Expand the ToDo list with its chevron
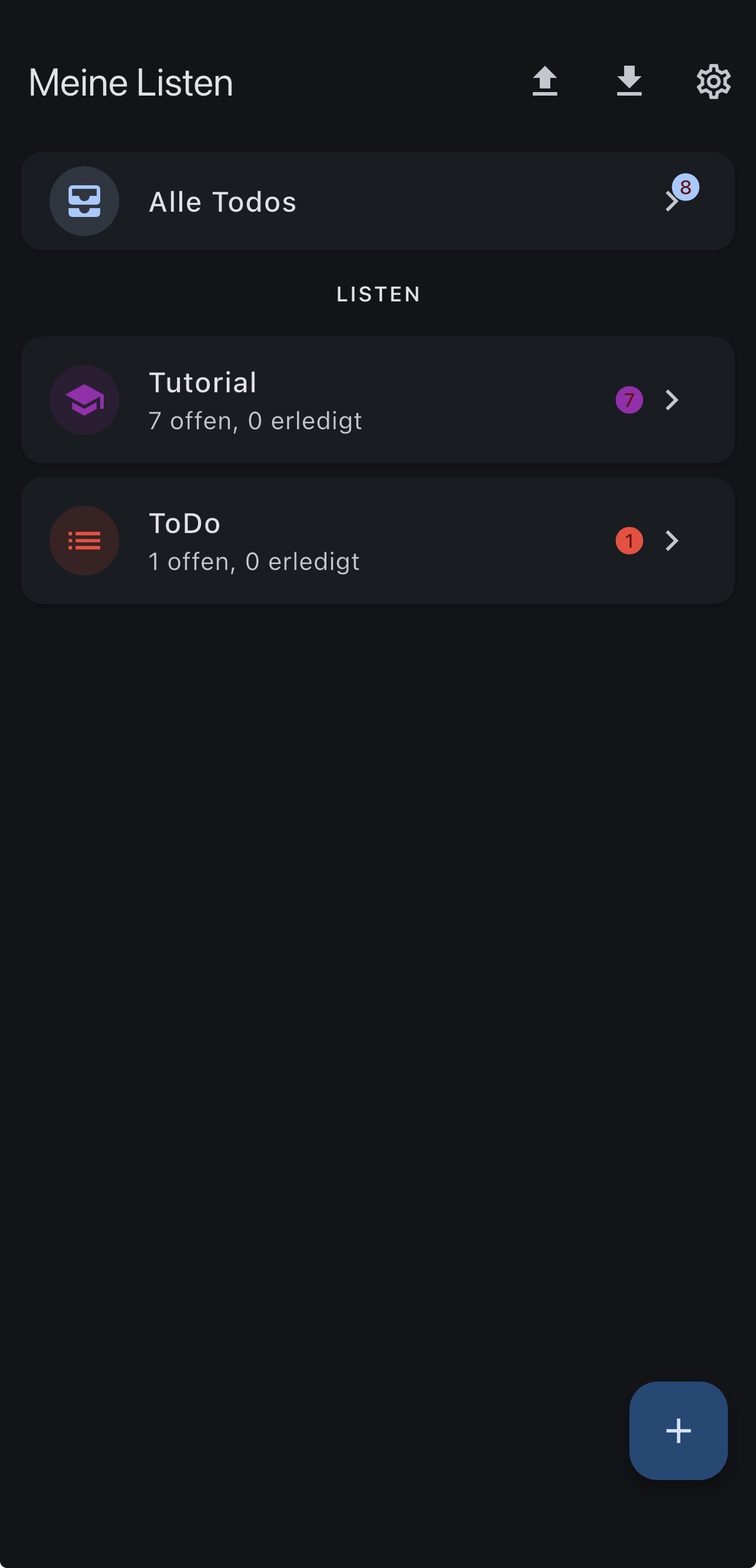 point(672,541)
